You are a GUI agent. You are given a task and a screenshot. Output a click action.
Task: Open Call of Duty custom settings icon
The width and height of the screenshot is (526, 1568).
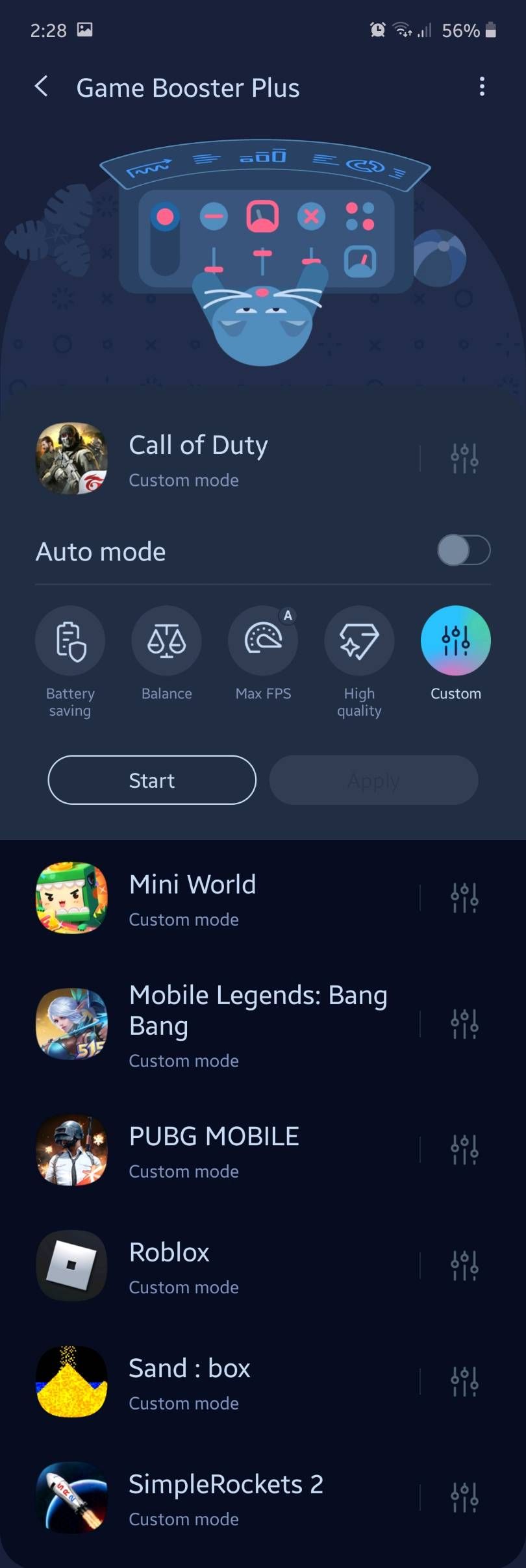pyautogui.click(x=465, y=459)
